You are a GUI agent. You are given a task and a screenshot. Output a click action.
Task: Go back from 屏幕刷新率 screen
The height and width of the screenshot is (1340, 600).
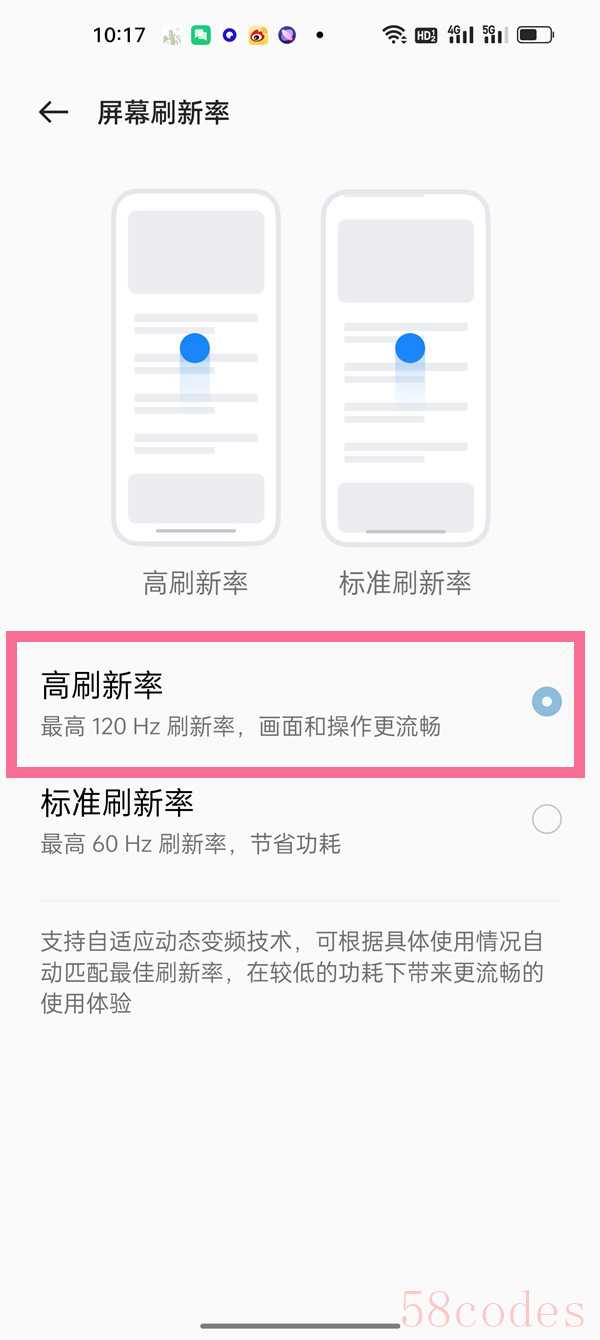pos(53,112)
